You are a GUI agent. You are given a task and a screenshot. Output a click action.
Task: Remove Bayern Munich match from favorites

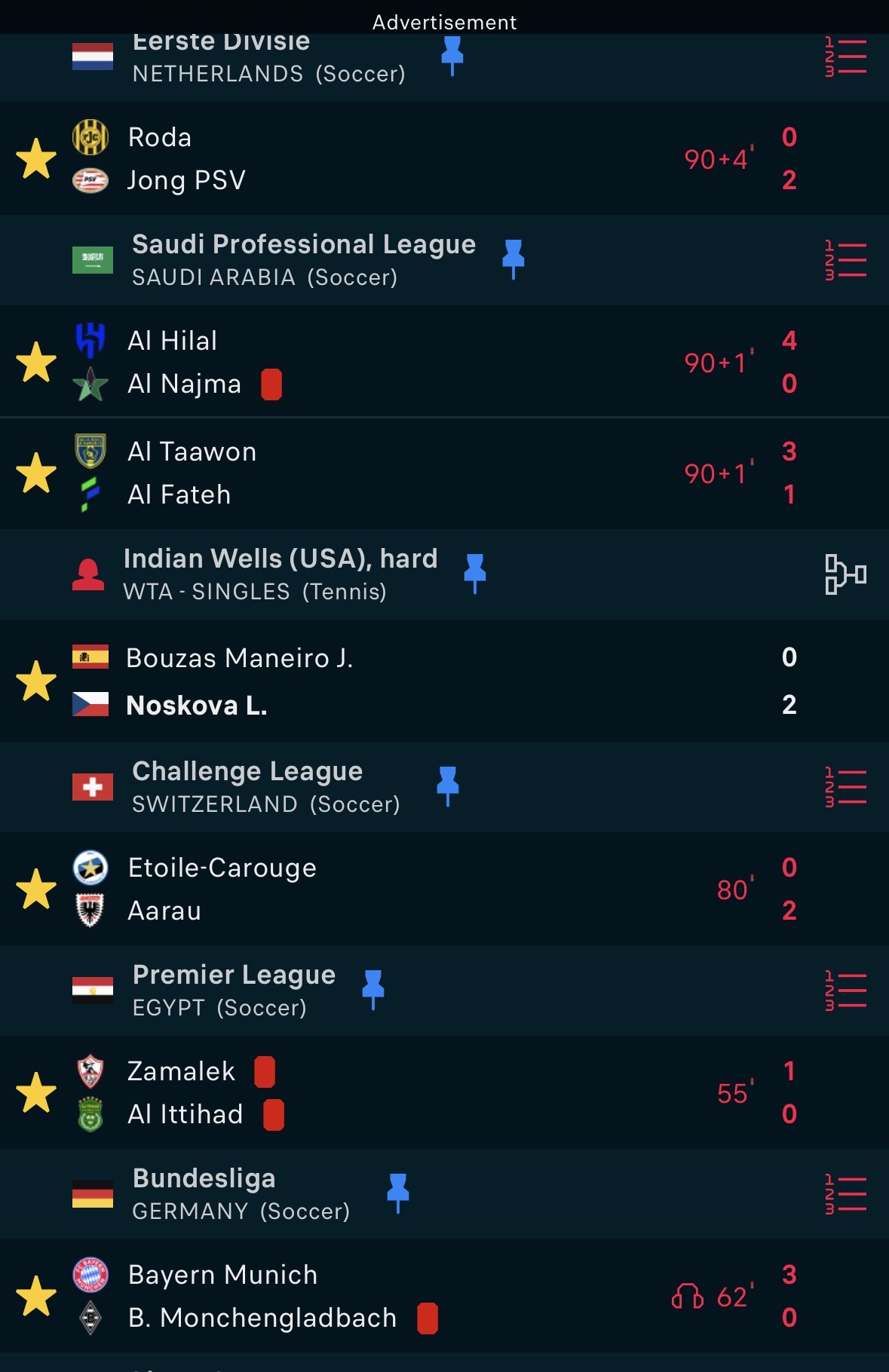[36, 1297]
